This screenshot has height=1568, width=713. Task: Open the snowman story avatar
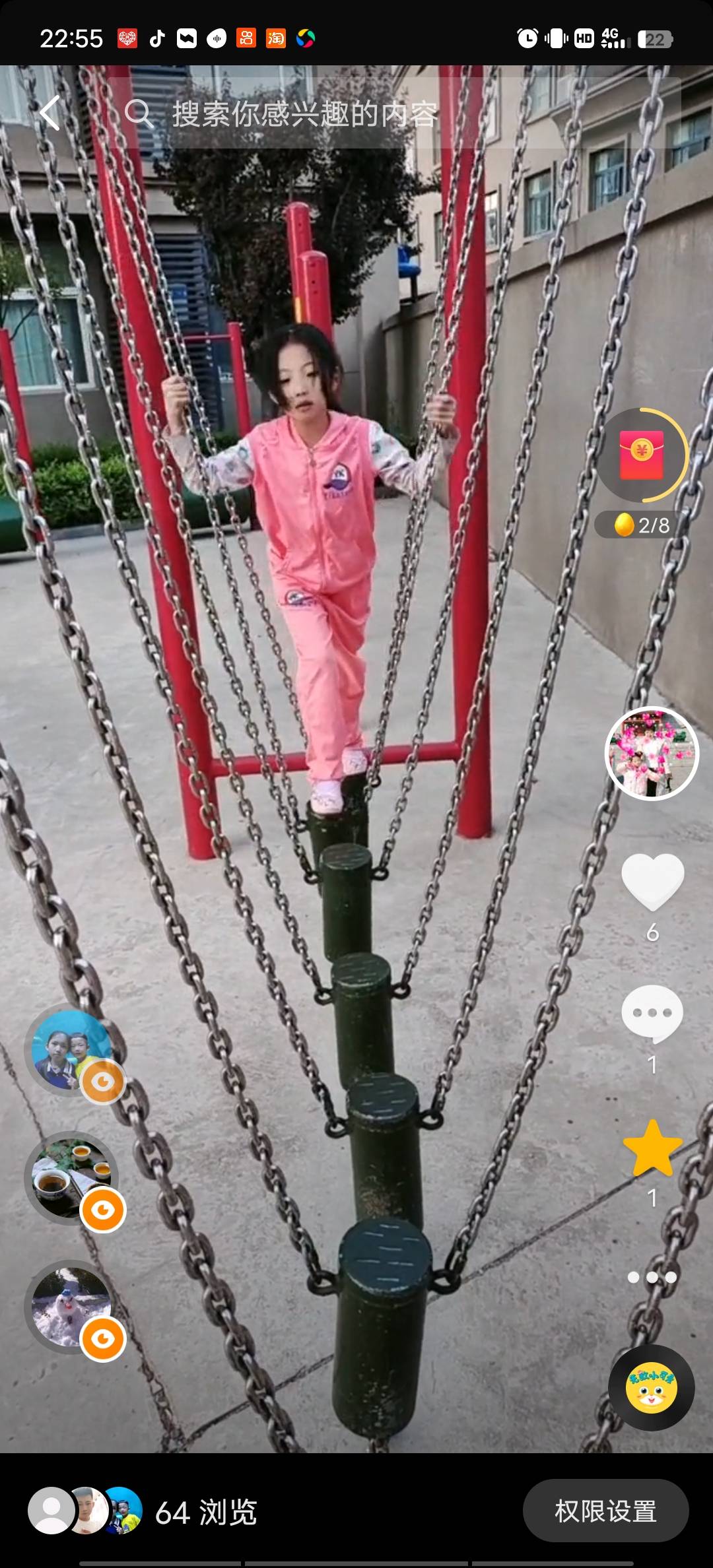[72, 1307]
